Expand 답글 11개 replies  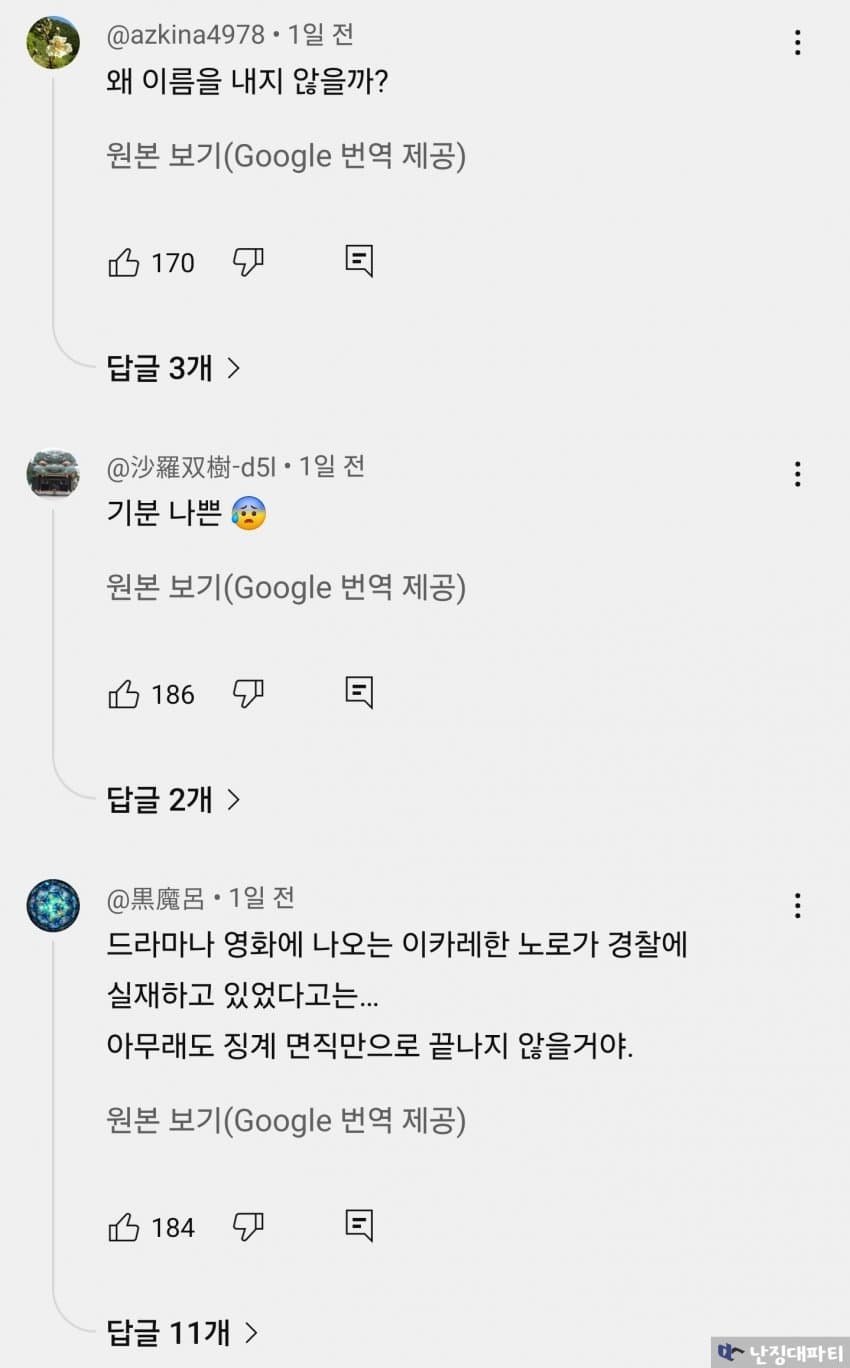point(183,1332)
